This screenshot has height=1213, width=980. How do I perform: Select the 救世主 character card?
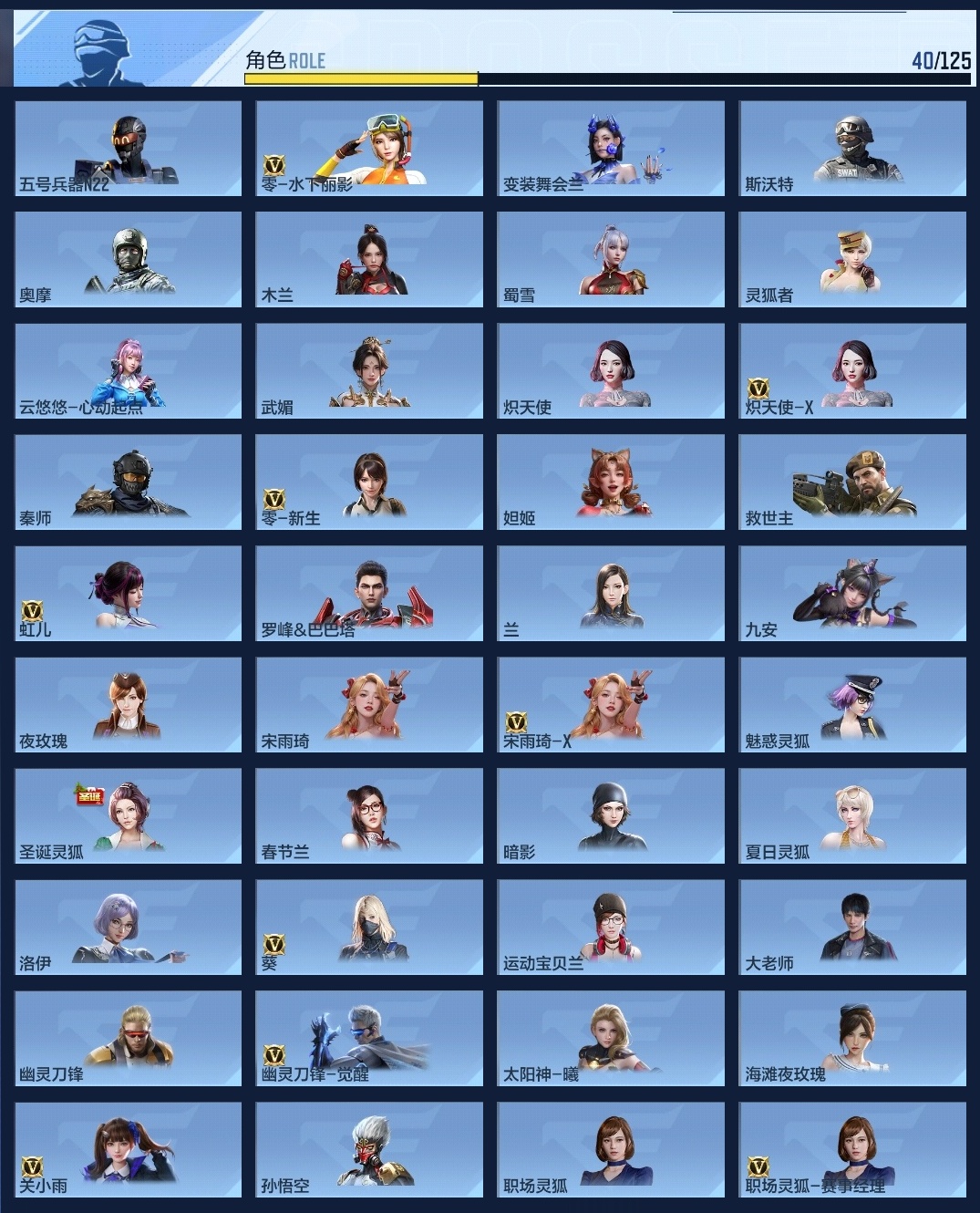click(x=852, y=482)
